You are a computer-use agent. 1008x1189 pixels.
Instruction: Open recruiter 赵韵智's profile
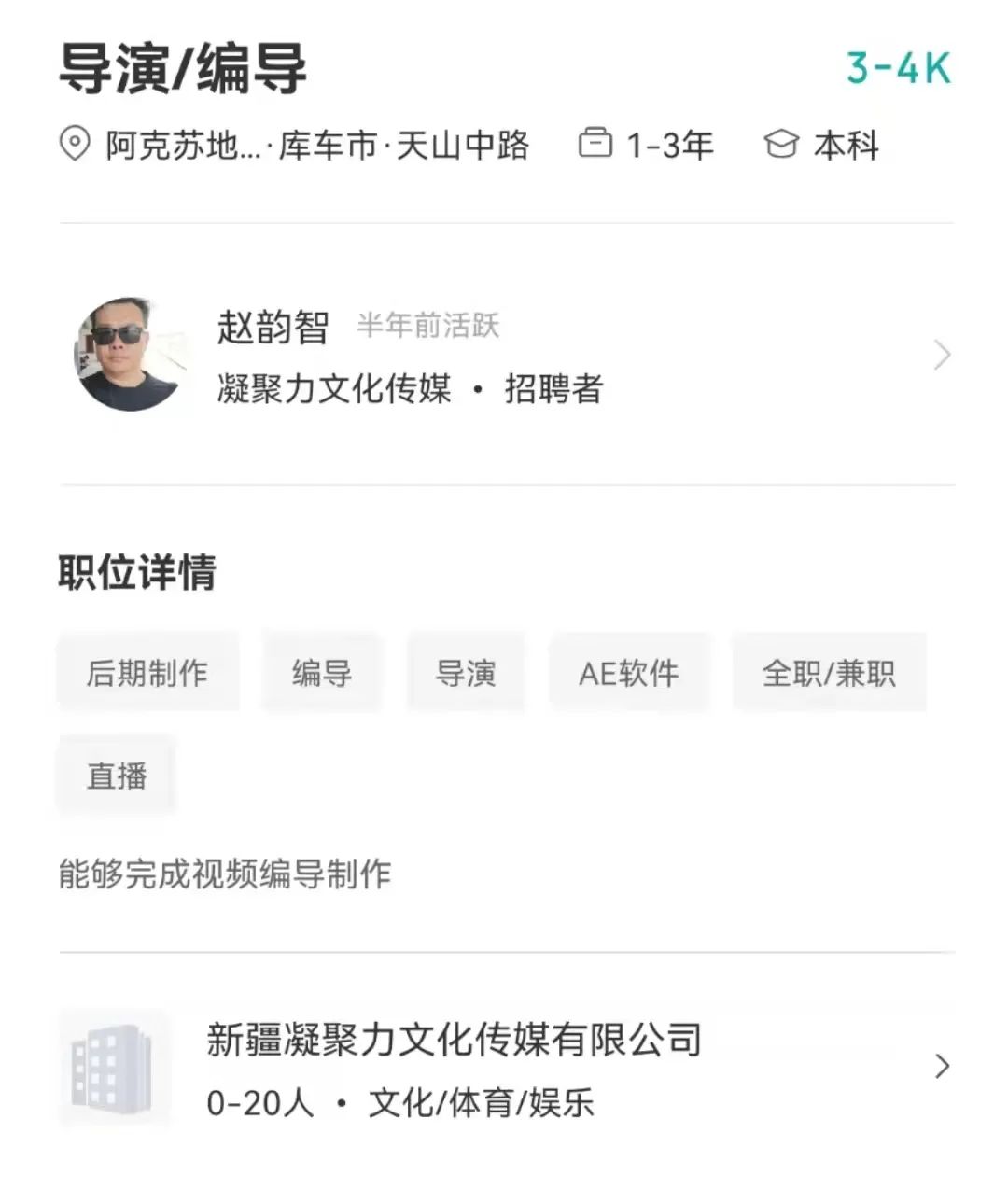504,356
